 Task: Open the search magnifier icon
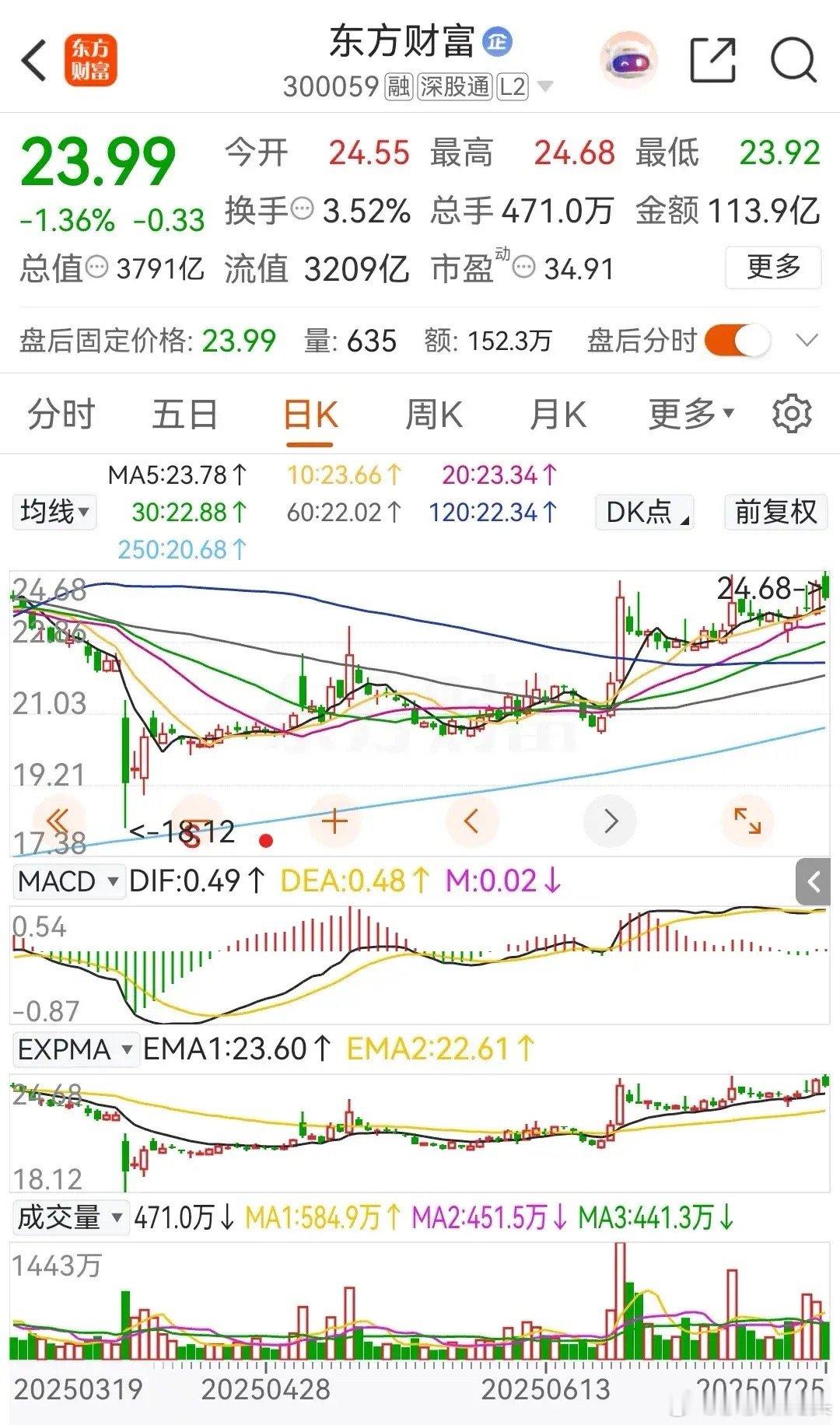point(793,60)
